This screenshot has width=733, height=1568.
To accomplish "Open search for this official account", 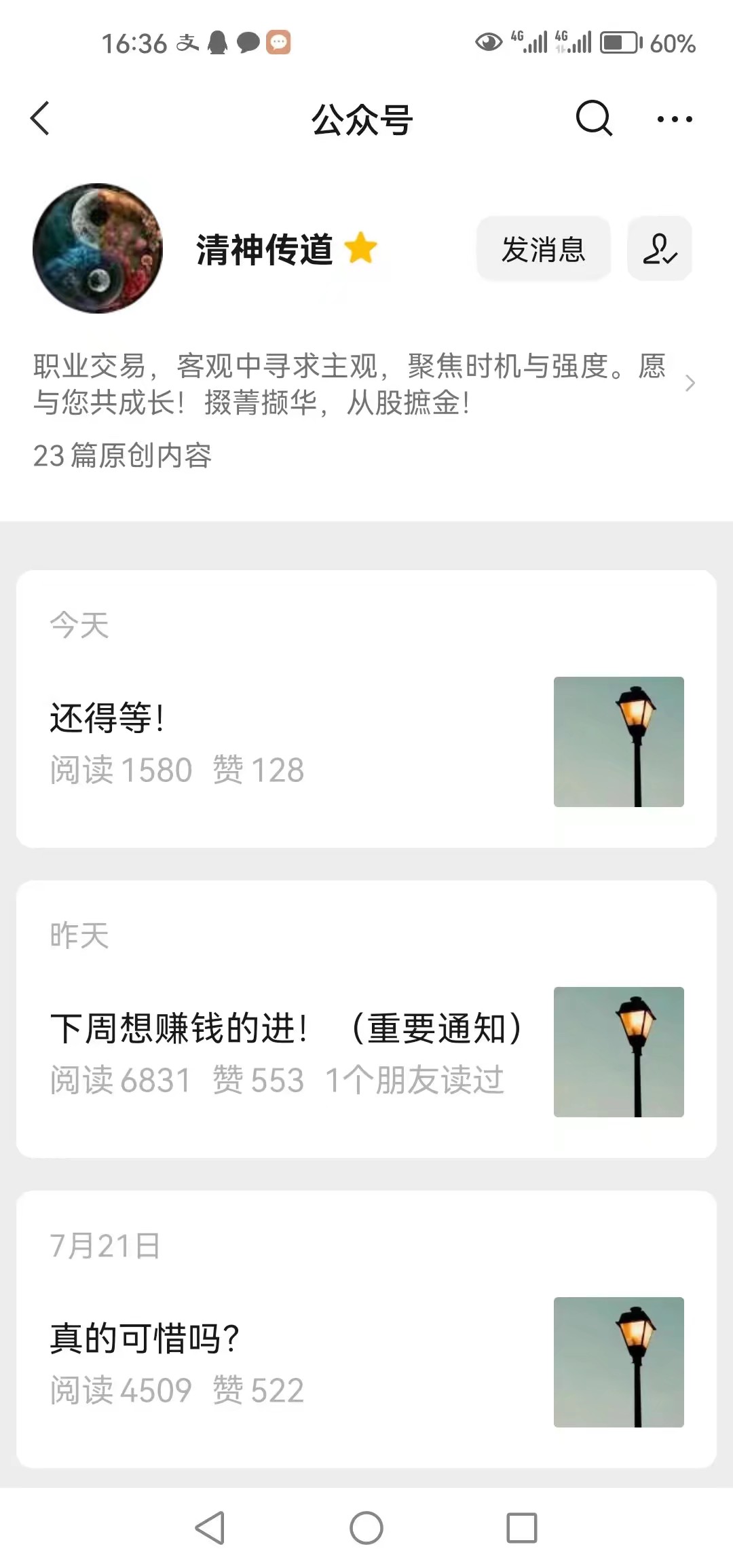I will [x=593, y=118].
